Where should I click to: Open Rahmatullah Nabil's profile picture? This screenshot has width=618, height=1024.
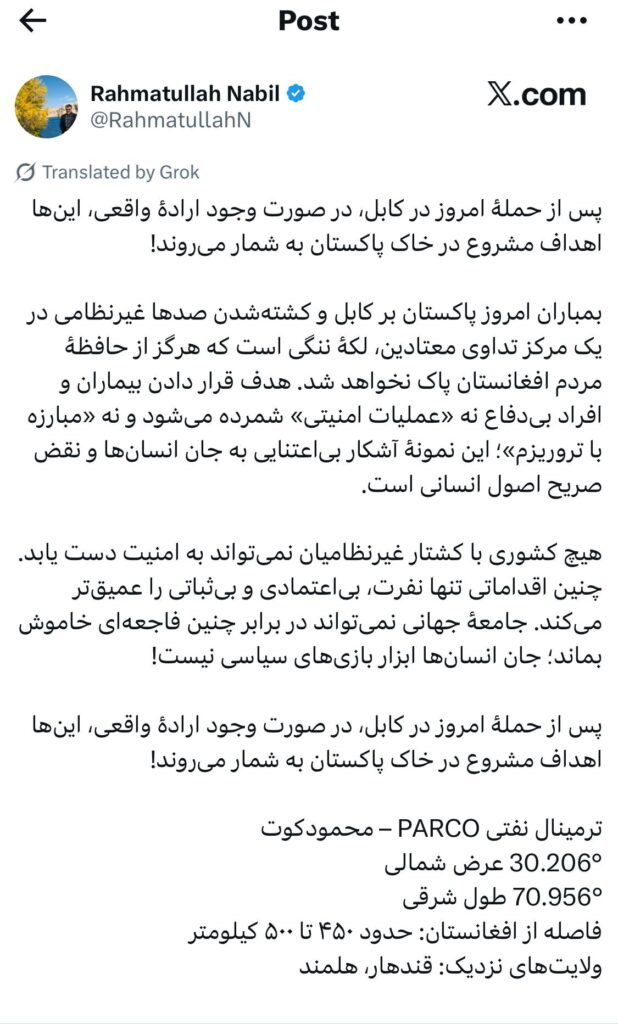pyautogui.click(x=46, y=106)
